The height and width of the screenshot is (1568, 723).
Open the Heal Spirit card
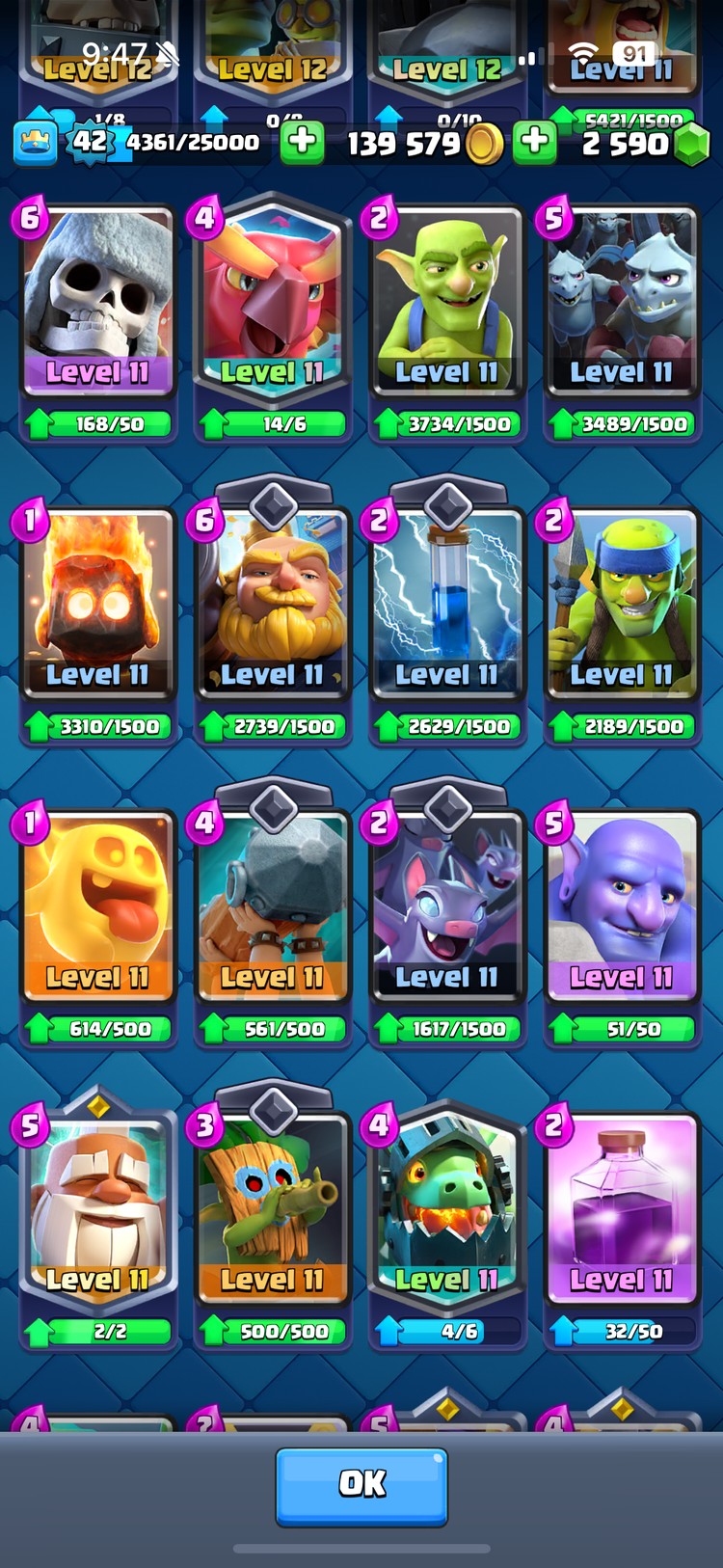pyautogui.click(x=97, y=906)
